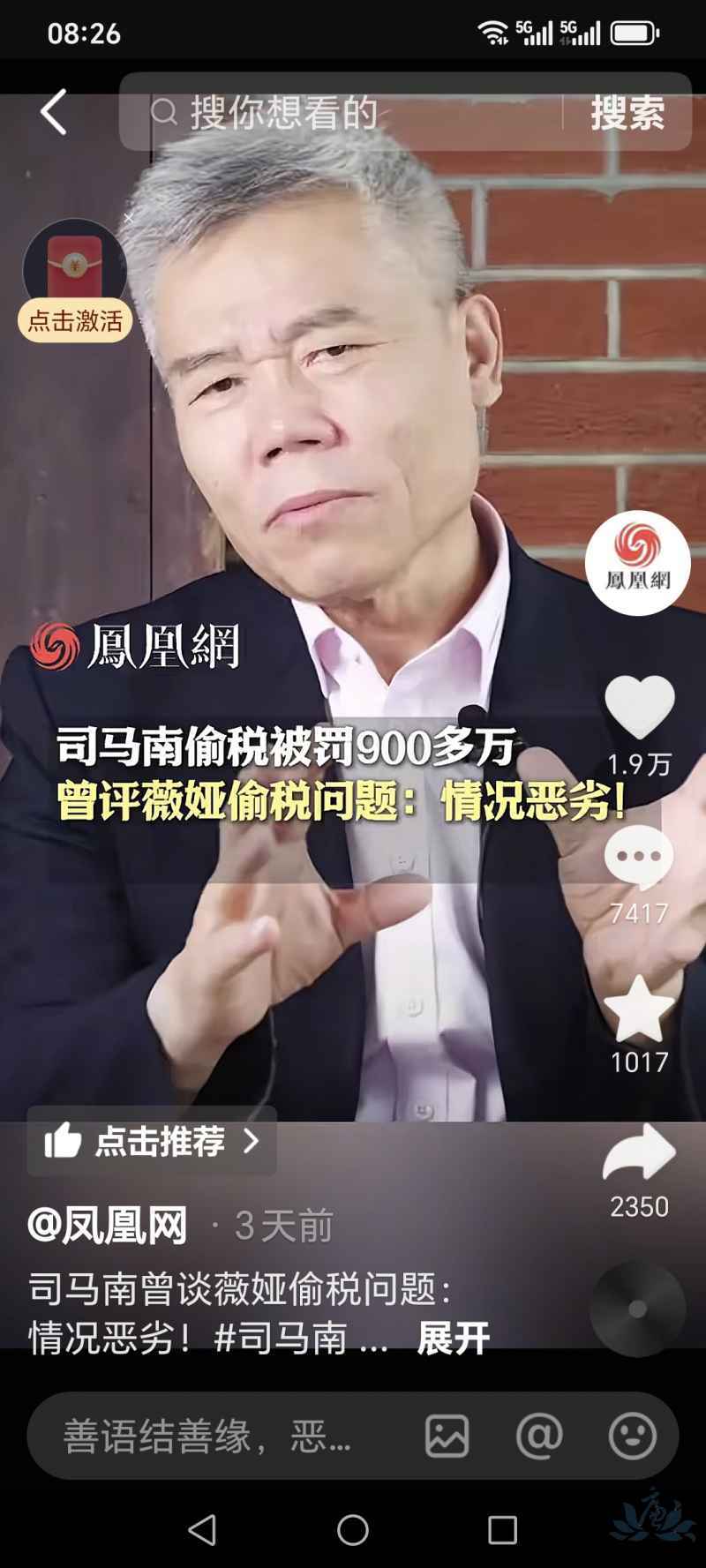Image resolution: width=706 pixels, height=1568 pixels.
Task: Tap 点击推荐 to recommend this video
Action: click(x=152, y=1141)
